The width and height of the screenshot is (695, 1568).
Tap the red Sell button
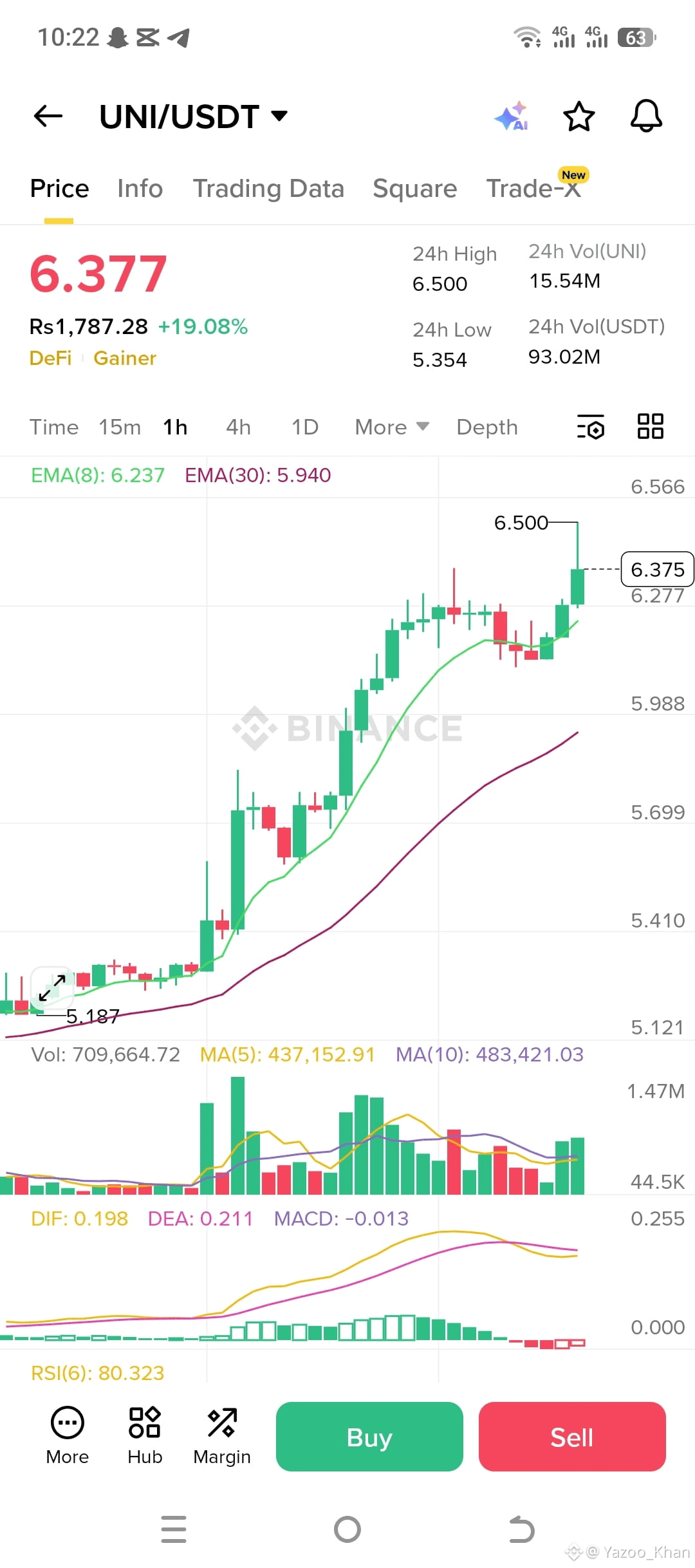click(572, 1437)
